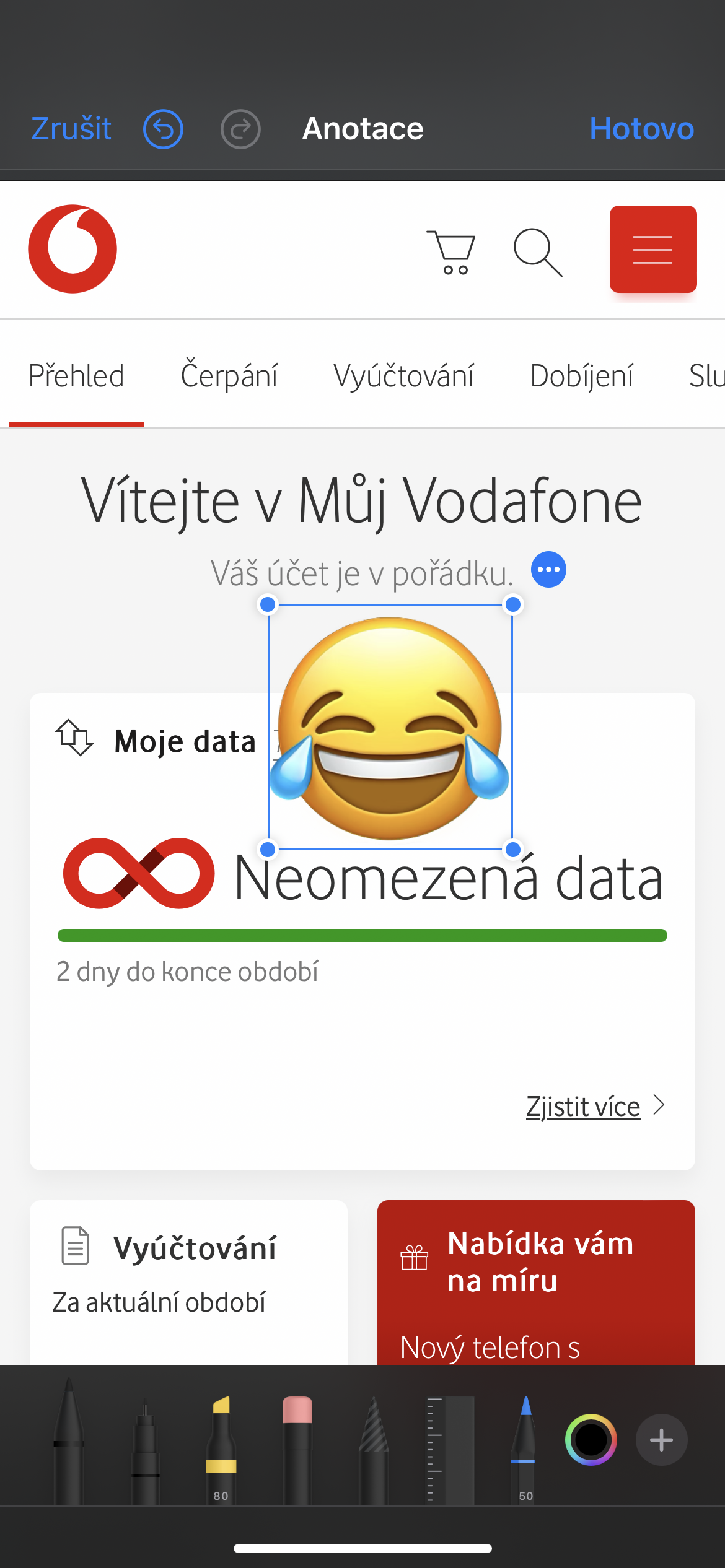725x1568 pixels.
Task: Activate the ruler tool
Action: pos(450,1449)
